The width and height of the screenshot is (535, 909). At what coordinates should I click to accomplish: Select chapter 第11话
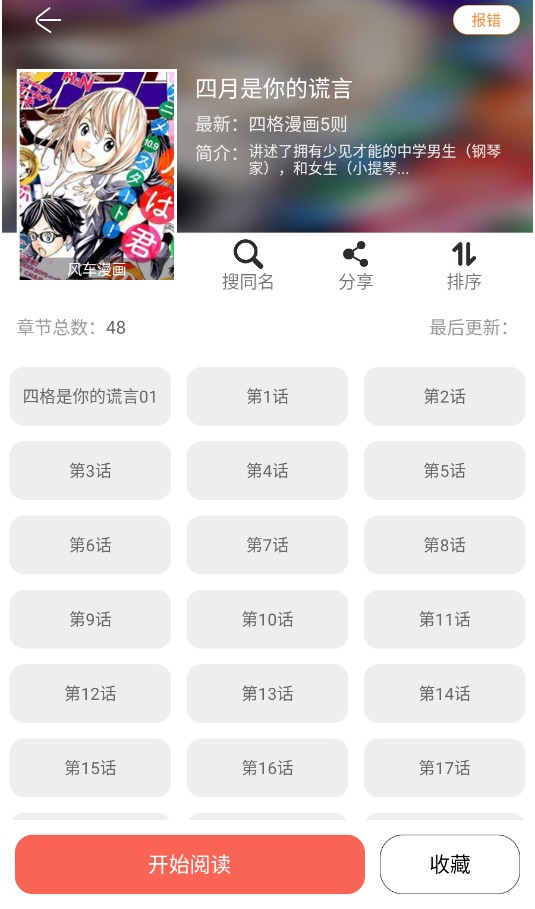[x=445, y=619]
